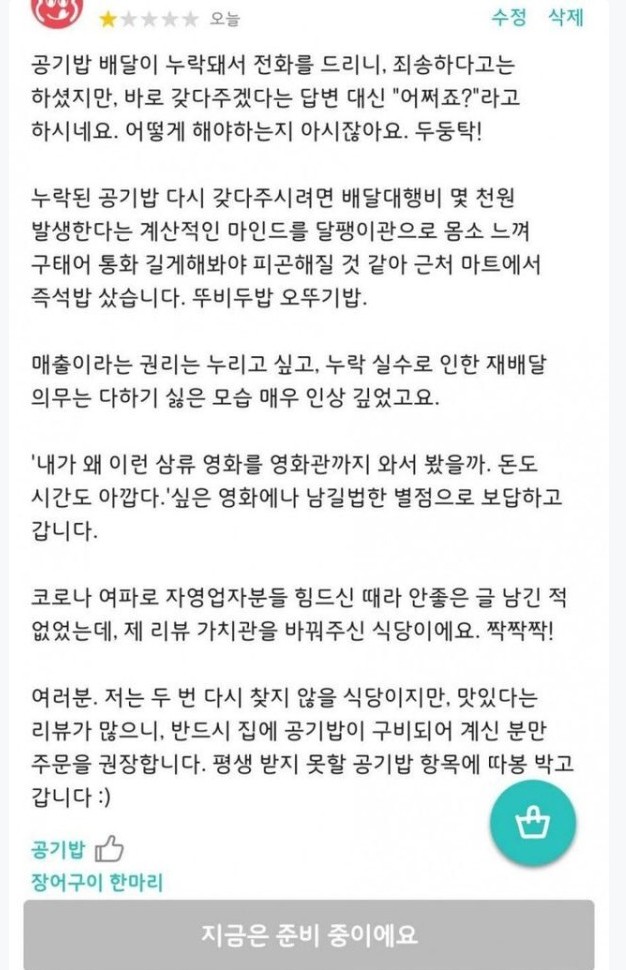Tap the 지금은 준비 중이에요 button

pyautogui.click(x=309, y=935)
